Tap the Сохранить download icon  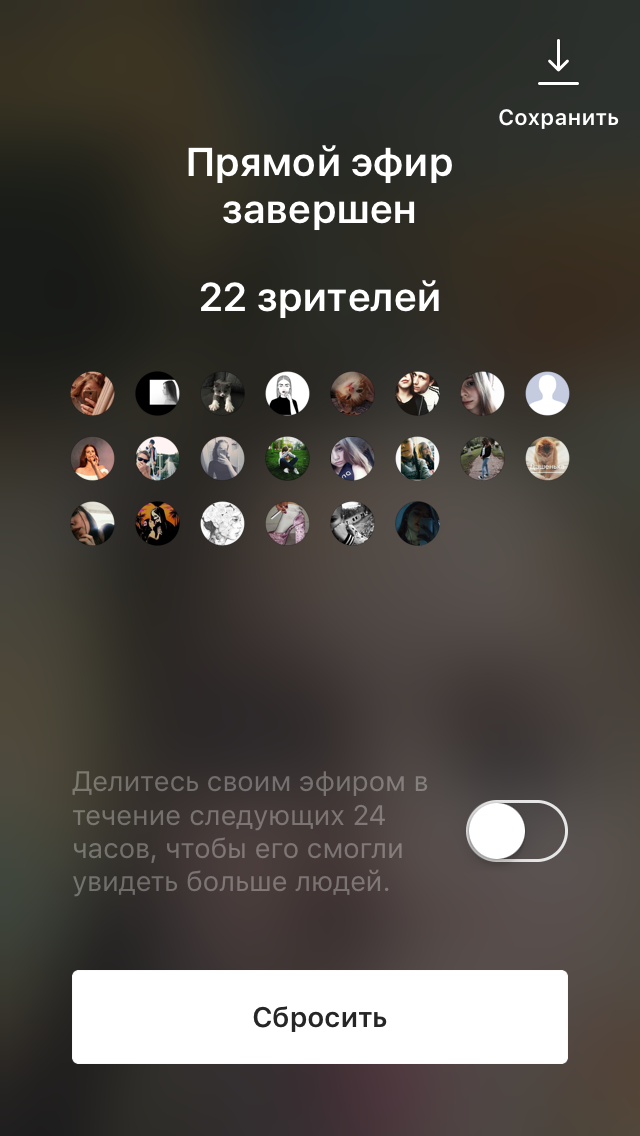click(558, 62)
